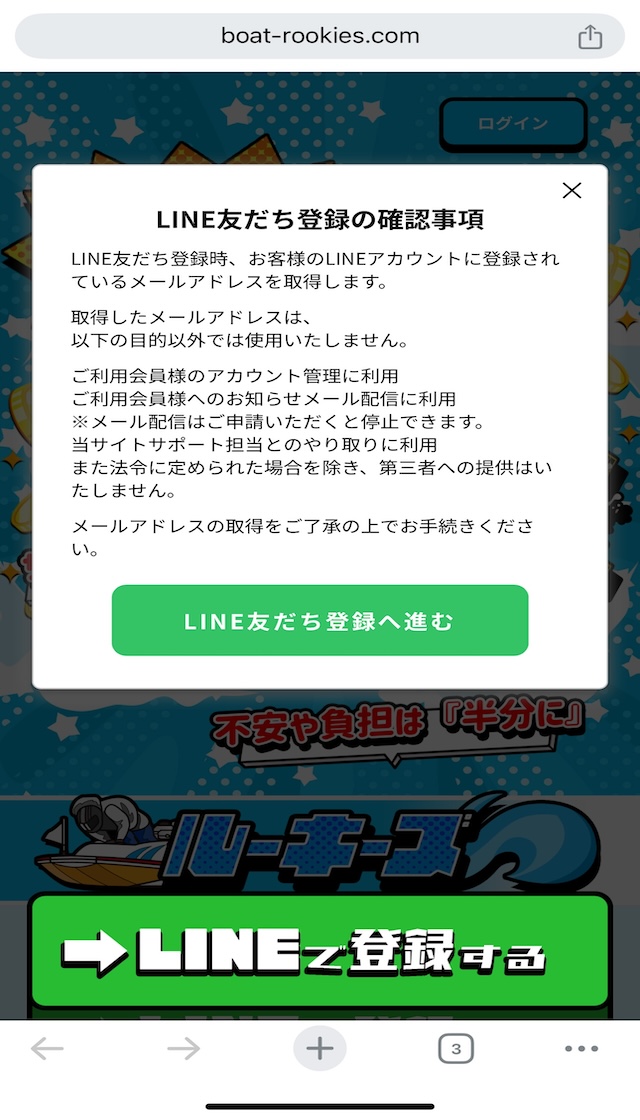Proceed with LINE友だち登録へ進む button
640x1120 pixels.
tap(319, 621)
